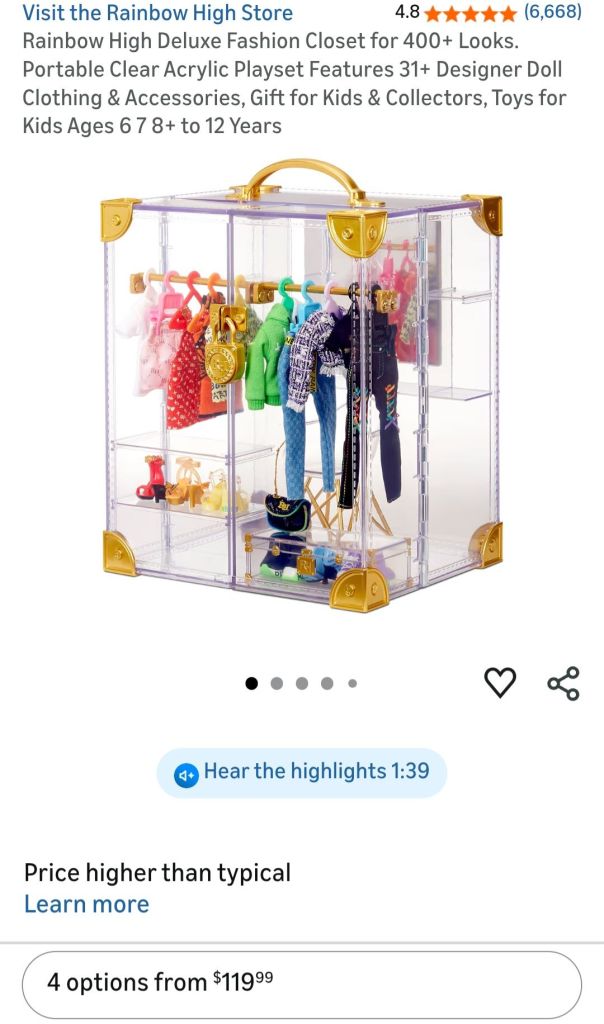Play Hear the highlights audio
The height and width of the screenshot is (1024, 604).
click(301, 772)
